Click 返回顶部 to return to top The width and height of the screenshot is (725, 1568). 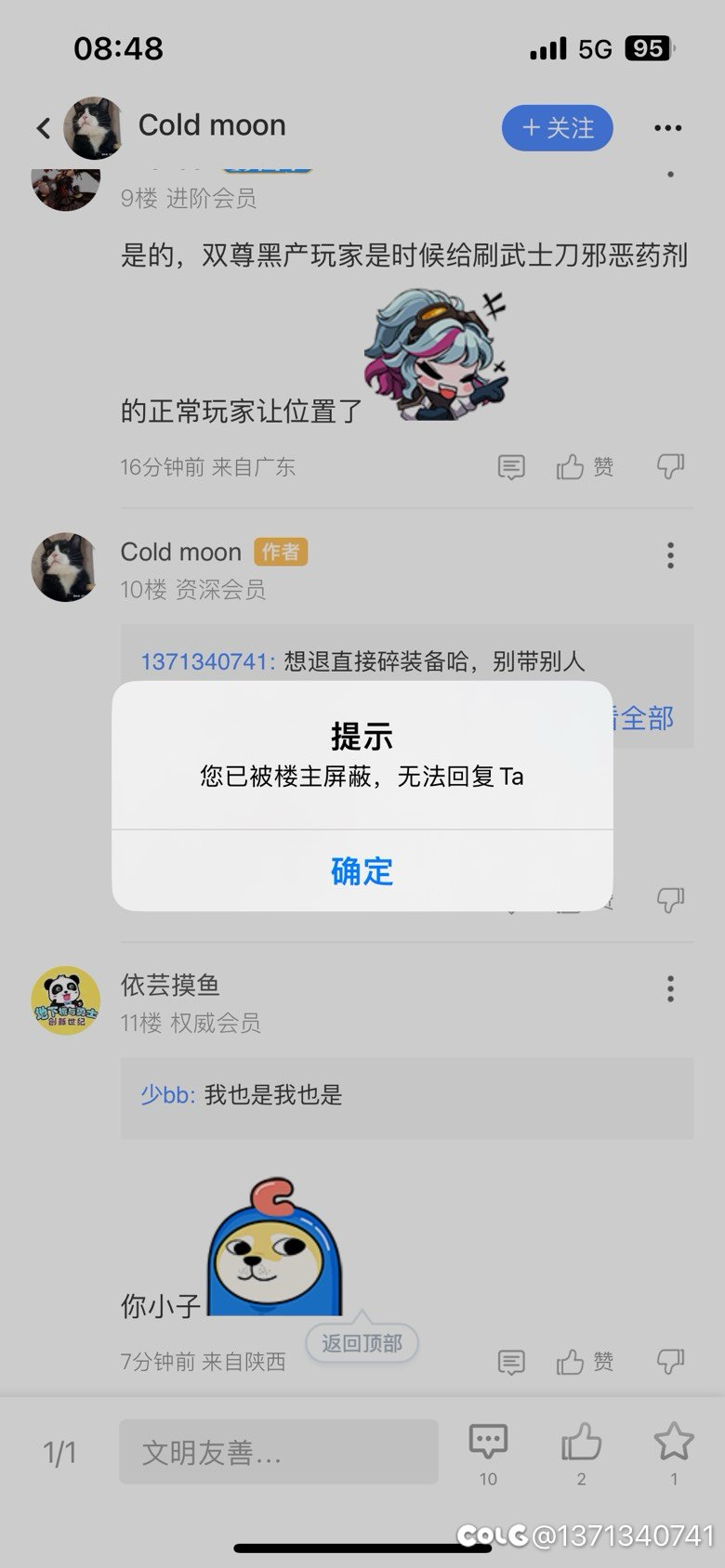tap(362, 1342)
